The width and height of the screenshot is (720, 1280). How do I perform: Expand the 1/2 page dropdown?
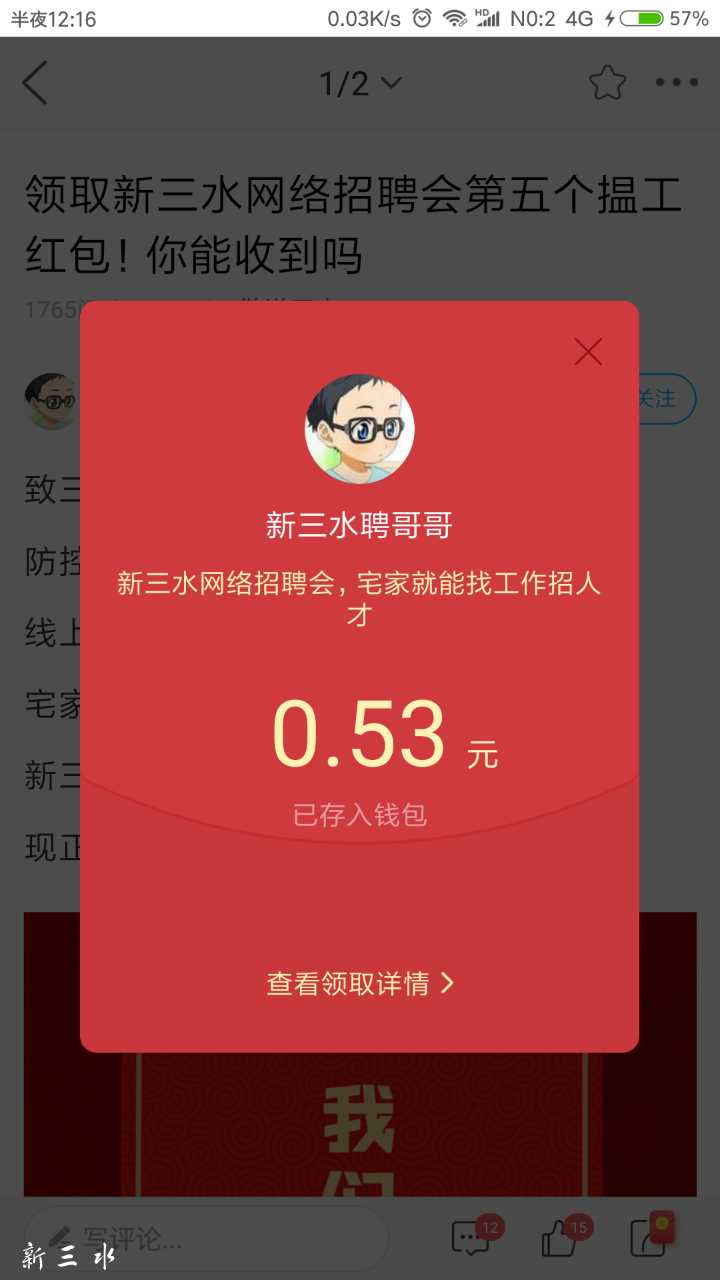pos(360,84)
